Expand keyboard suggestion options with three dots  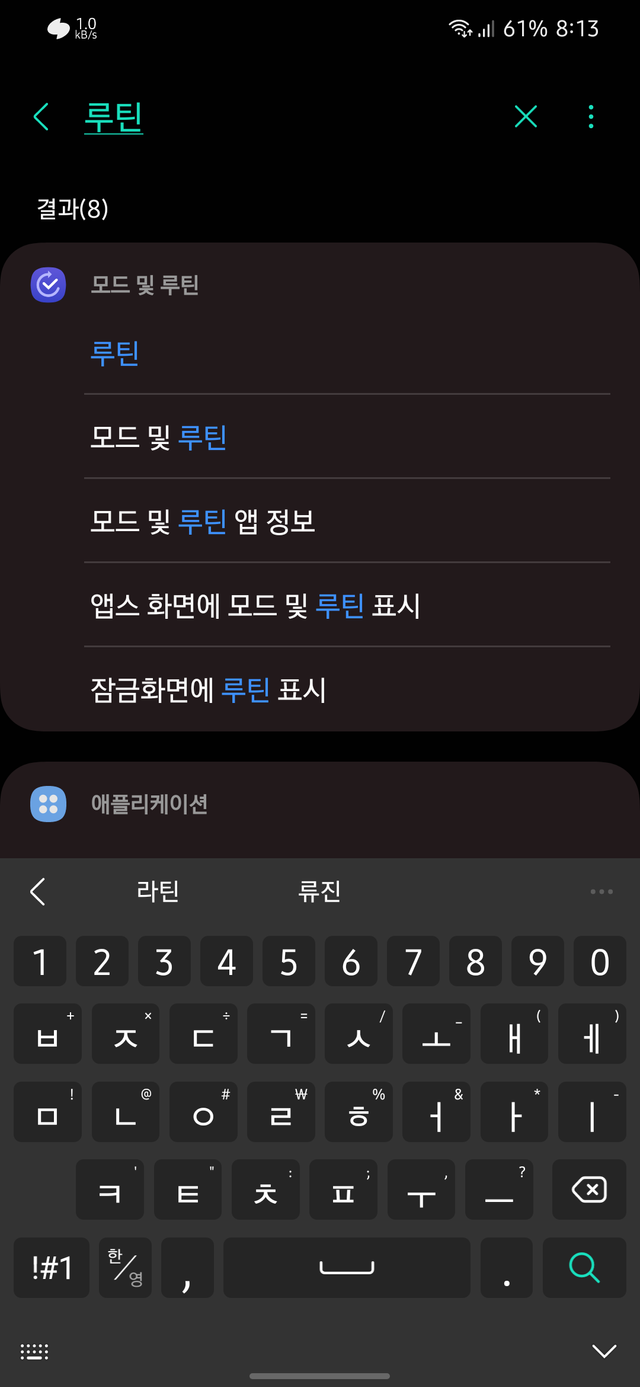coord(601,891)
